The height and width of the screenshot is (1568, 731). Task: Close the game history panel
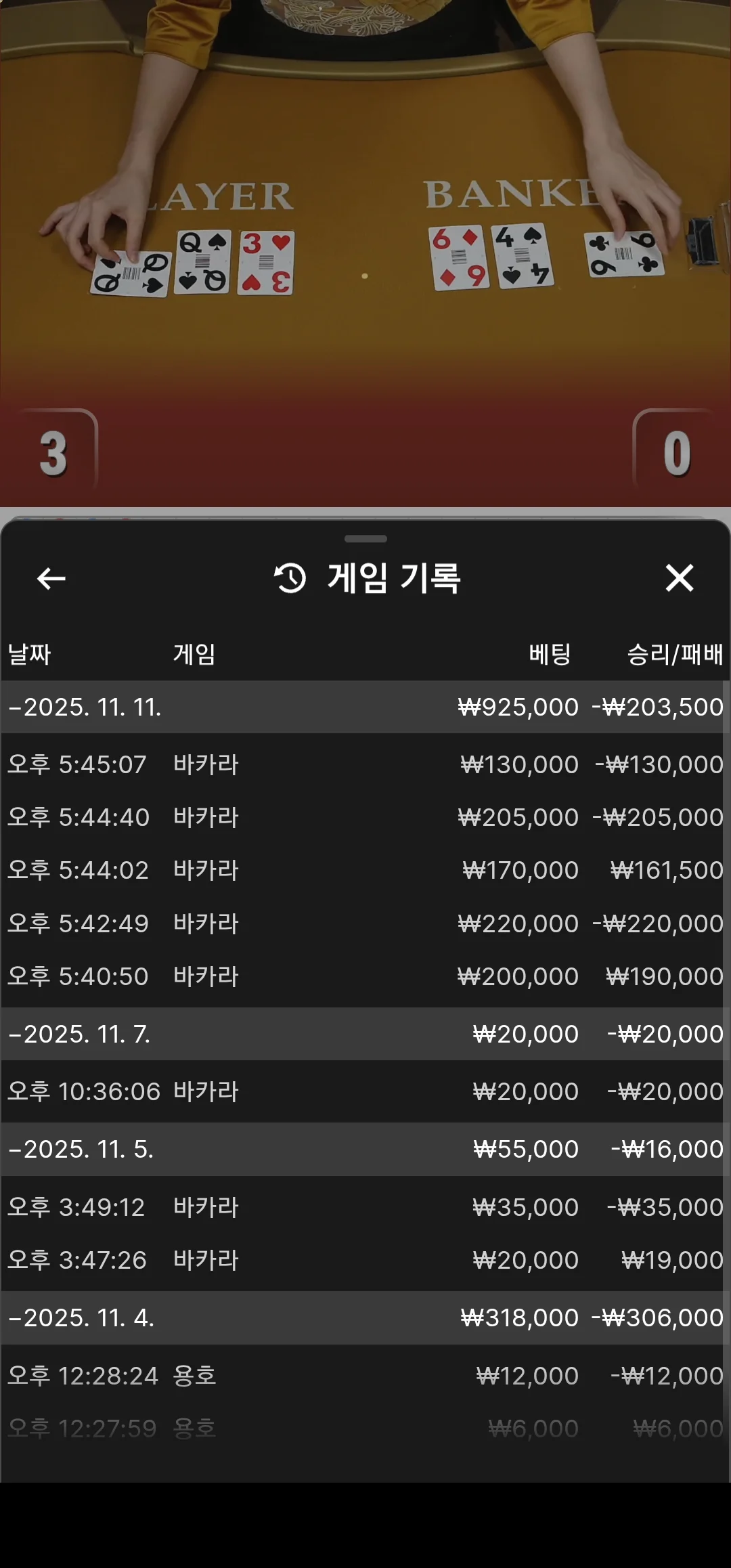[679, 578]
